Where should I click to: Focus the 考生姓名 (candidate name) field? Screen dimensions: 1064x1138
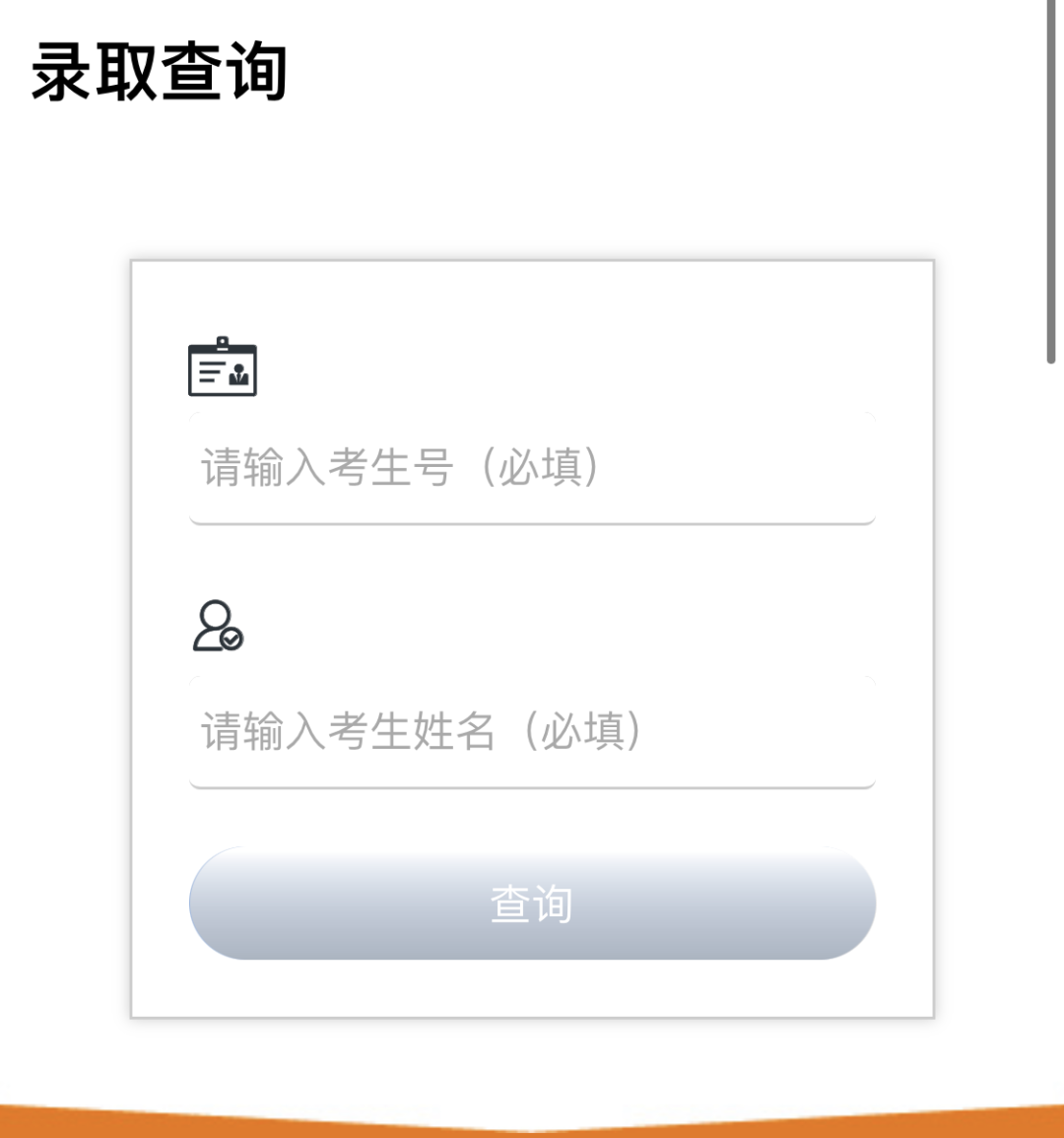coord(532,731)
